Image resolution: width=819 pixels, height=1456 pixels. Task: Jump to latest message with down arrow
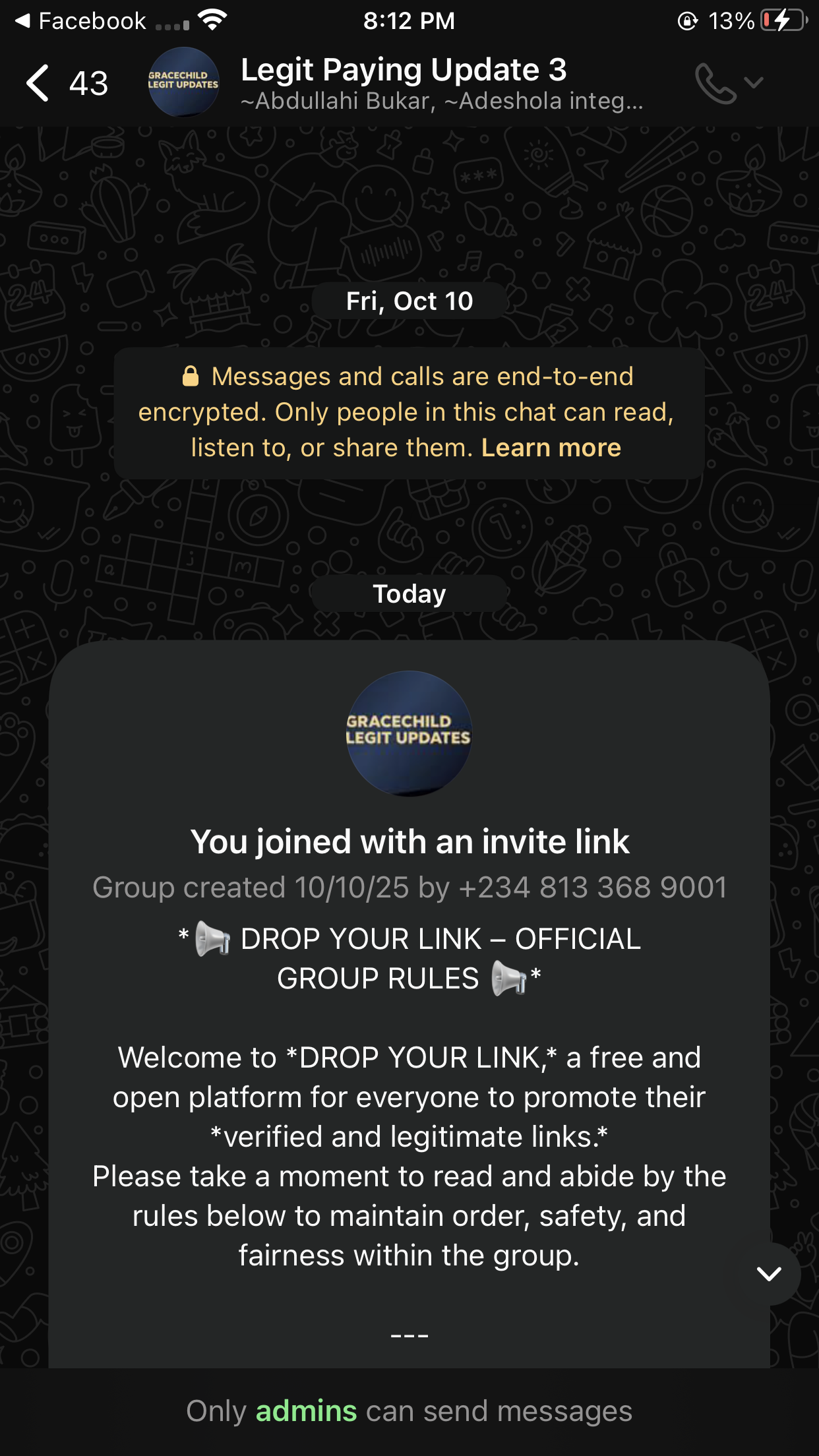769,1273
